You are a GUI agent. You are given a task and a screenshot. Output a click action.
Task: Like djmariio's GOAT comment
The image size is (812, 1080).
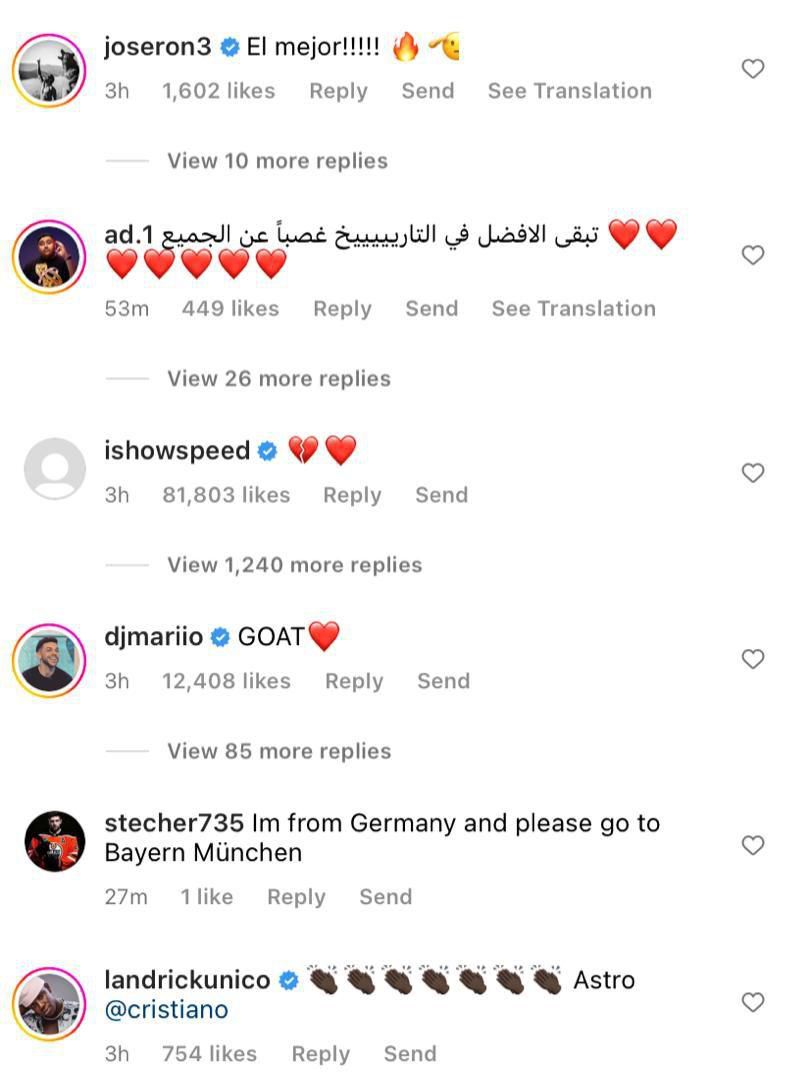pyautogui.click(x=753, y=659)
